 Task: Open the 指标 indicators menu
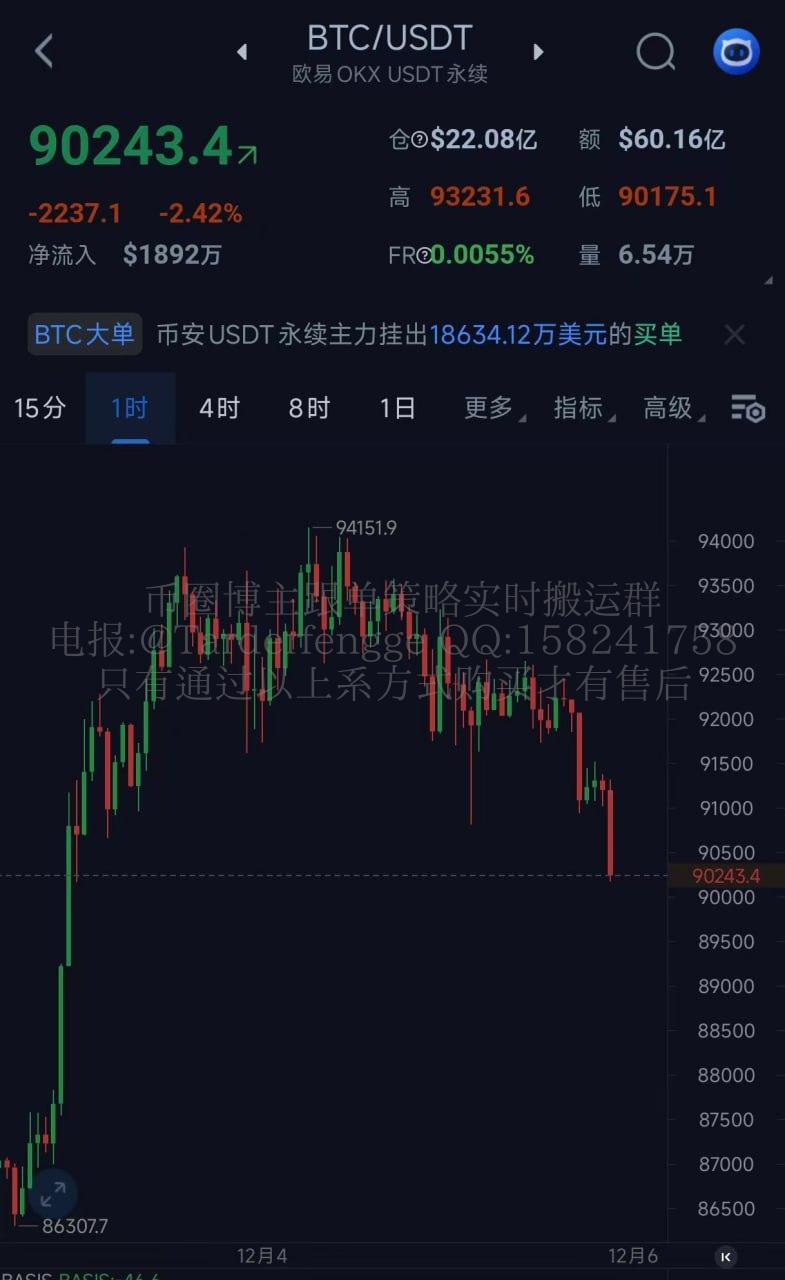tap(582, 408)
